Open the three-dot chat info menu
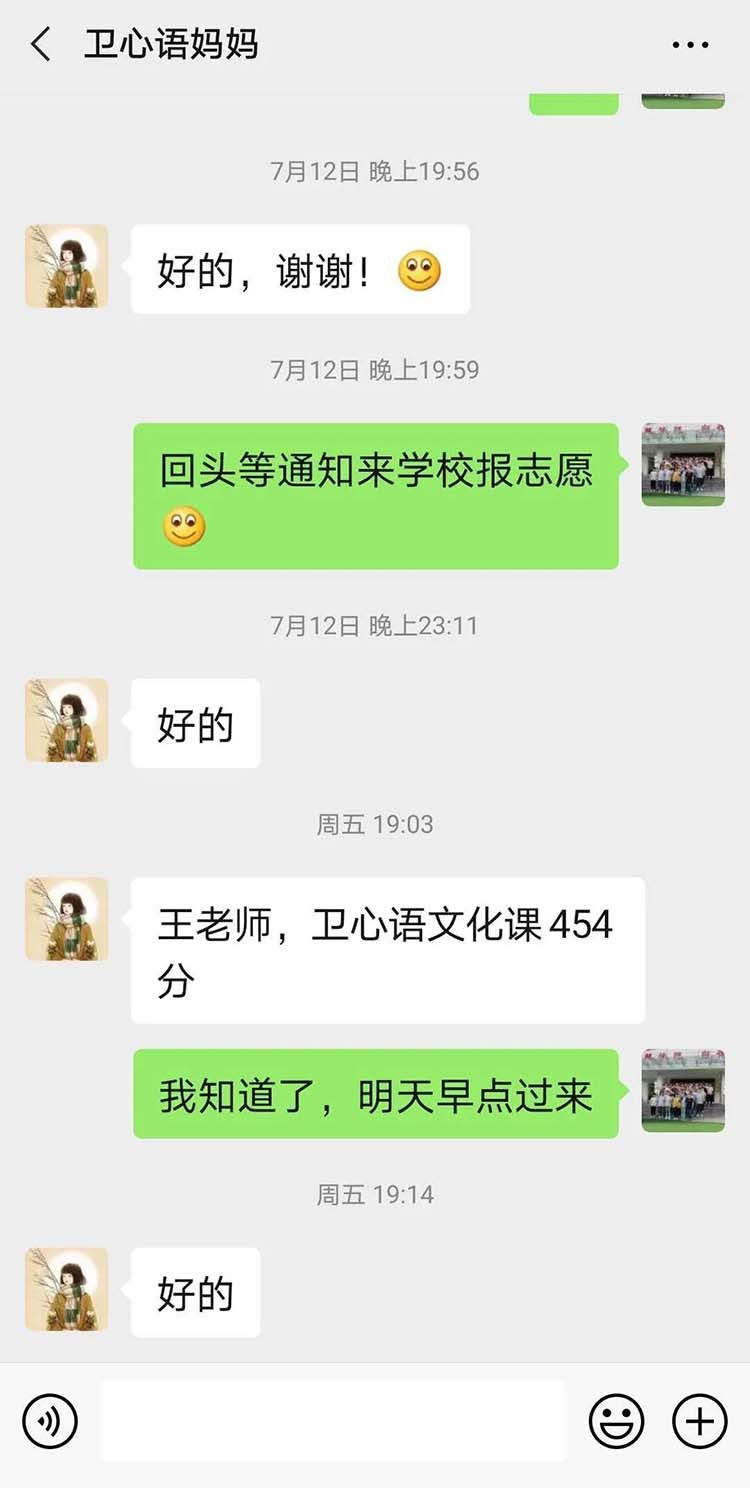750x1488 pixels. click(x=690, y=46)
